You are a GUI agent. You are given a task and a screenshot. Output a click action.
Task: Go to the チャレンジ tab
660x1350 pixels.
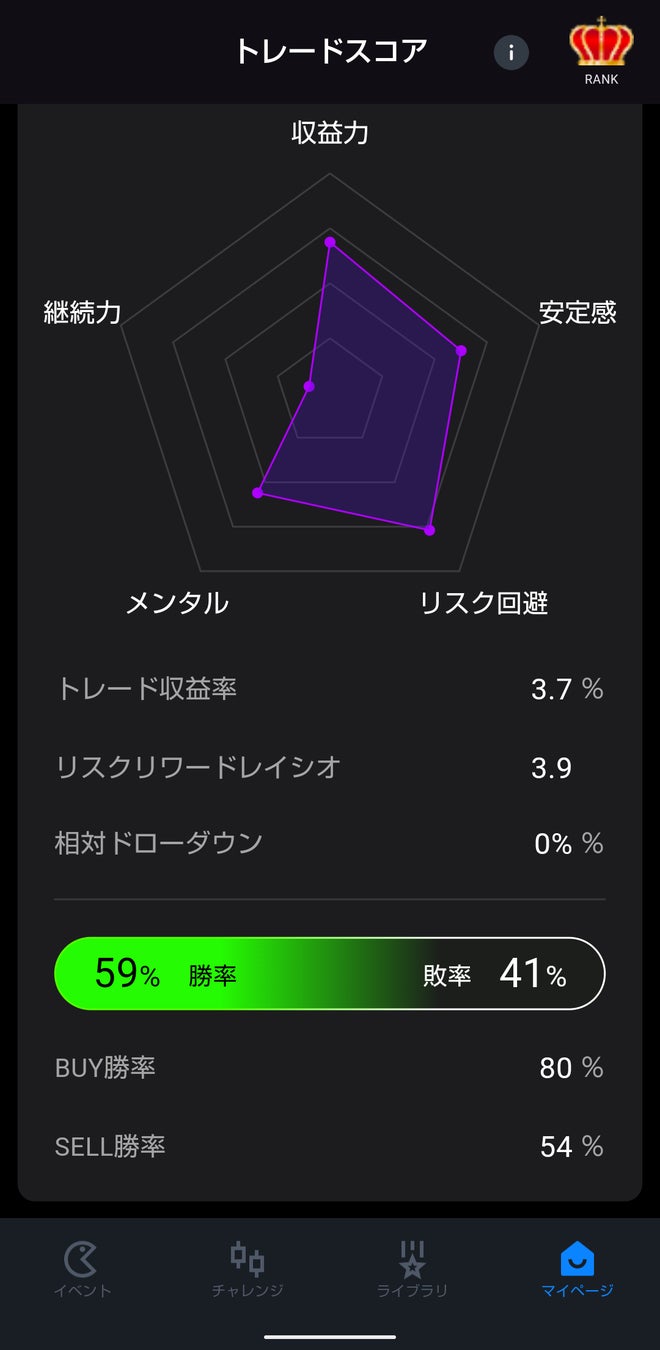coord(247,1269)
